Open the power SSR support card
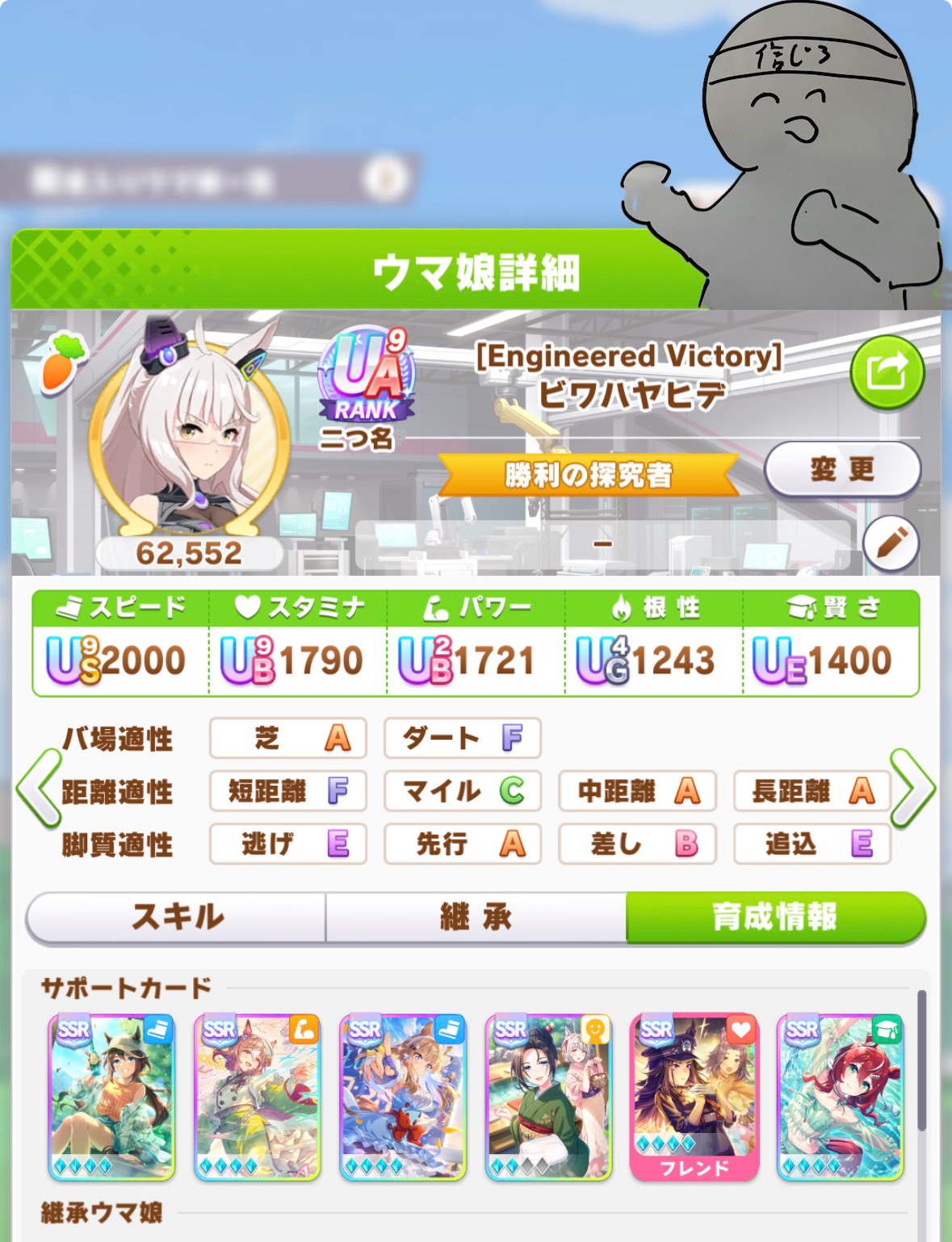The height and width of the screenshot is (1242, 952). coord(258,1097)
